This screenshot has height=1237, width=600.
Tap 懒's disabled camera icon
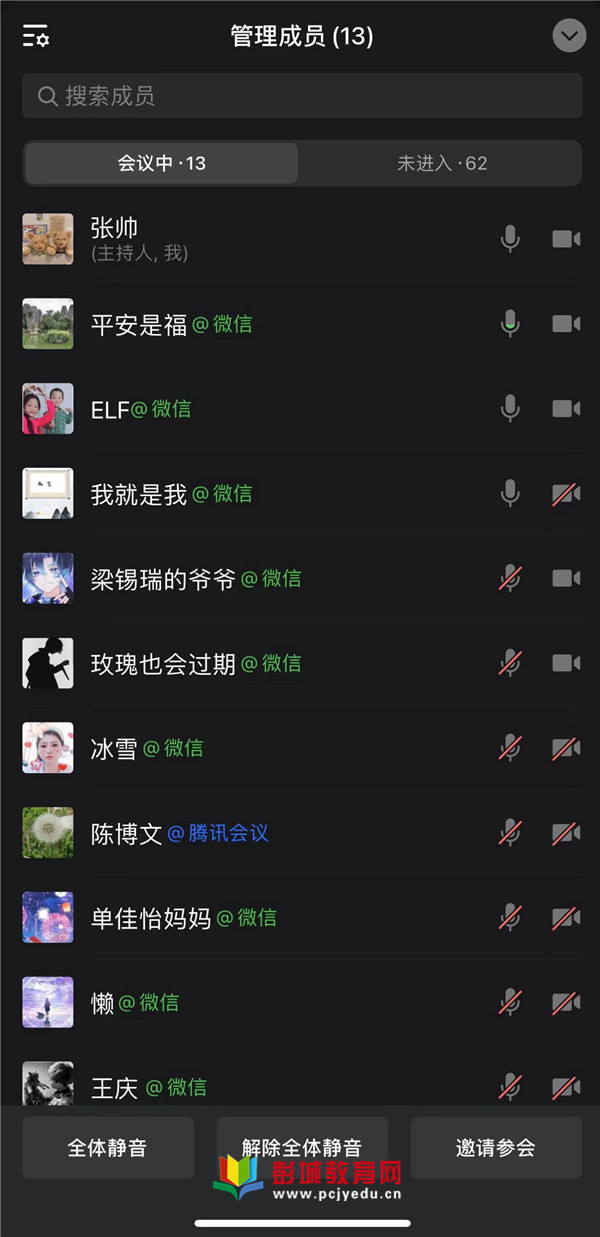point(566,1002)
